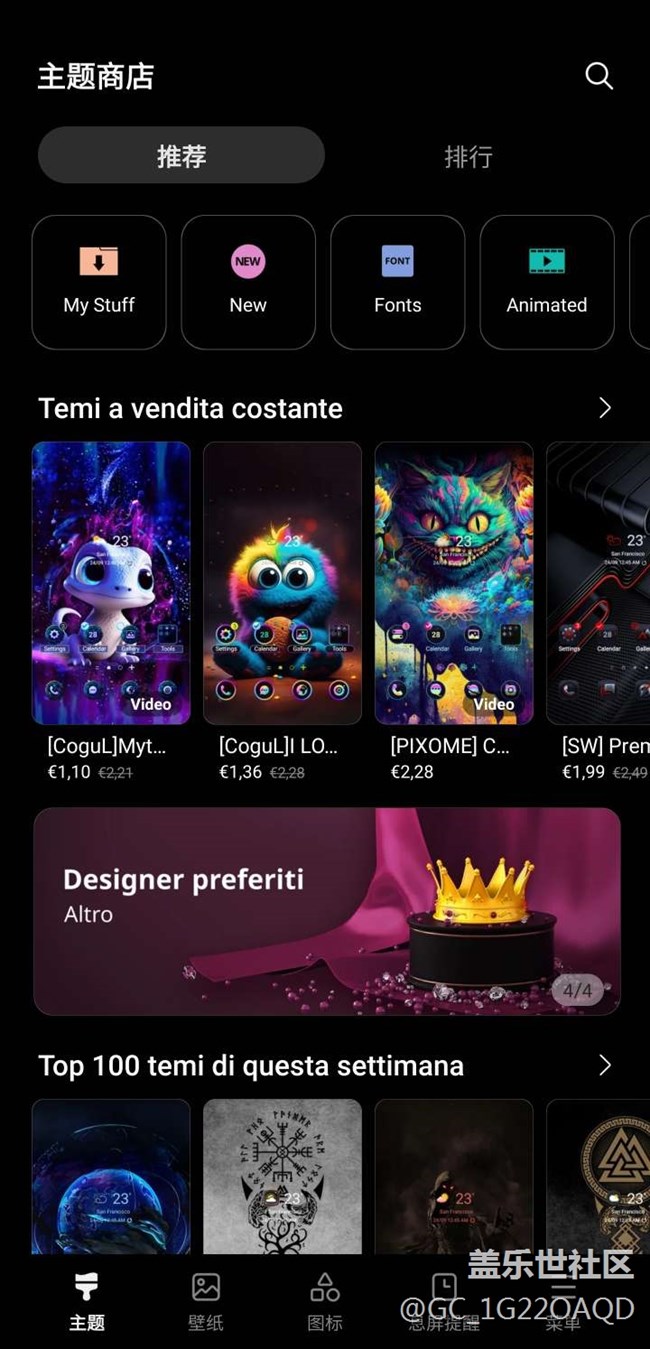Expand the Temi a vendita costante section arrow
Viewport: 650px width, 1349px height.
tap(604, 408)
